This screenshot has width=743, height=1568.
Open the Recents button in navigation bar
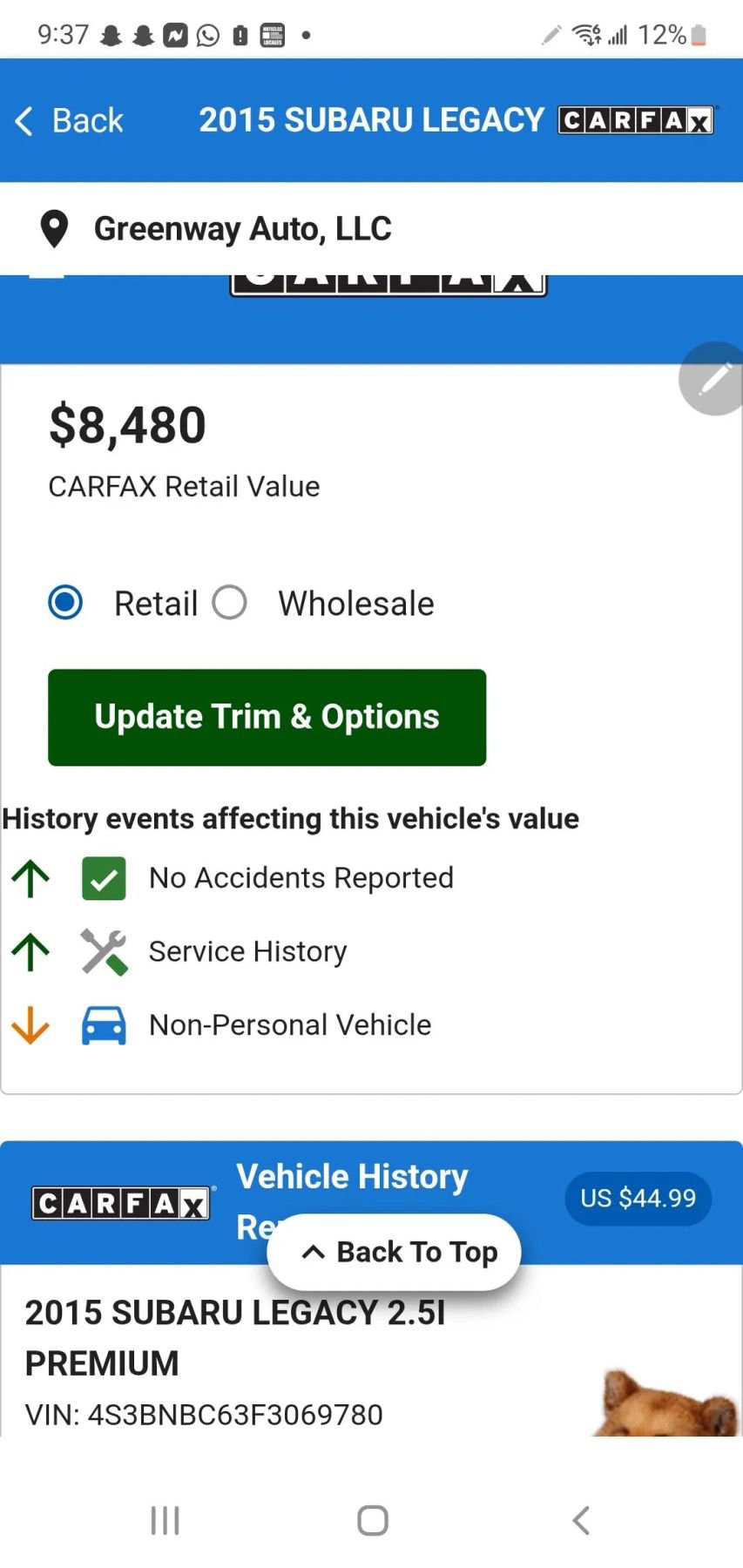point(165,1519)
